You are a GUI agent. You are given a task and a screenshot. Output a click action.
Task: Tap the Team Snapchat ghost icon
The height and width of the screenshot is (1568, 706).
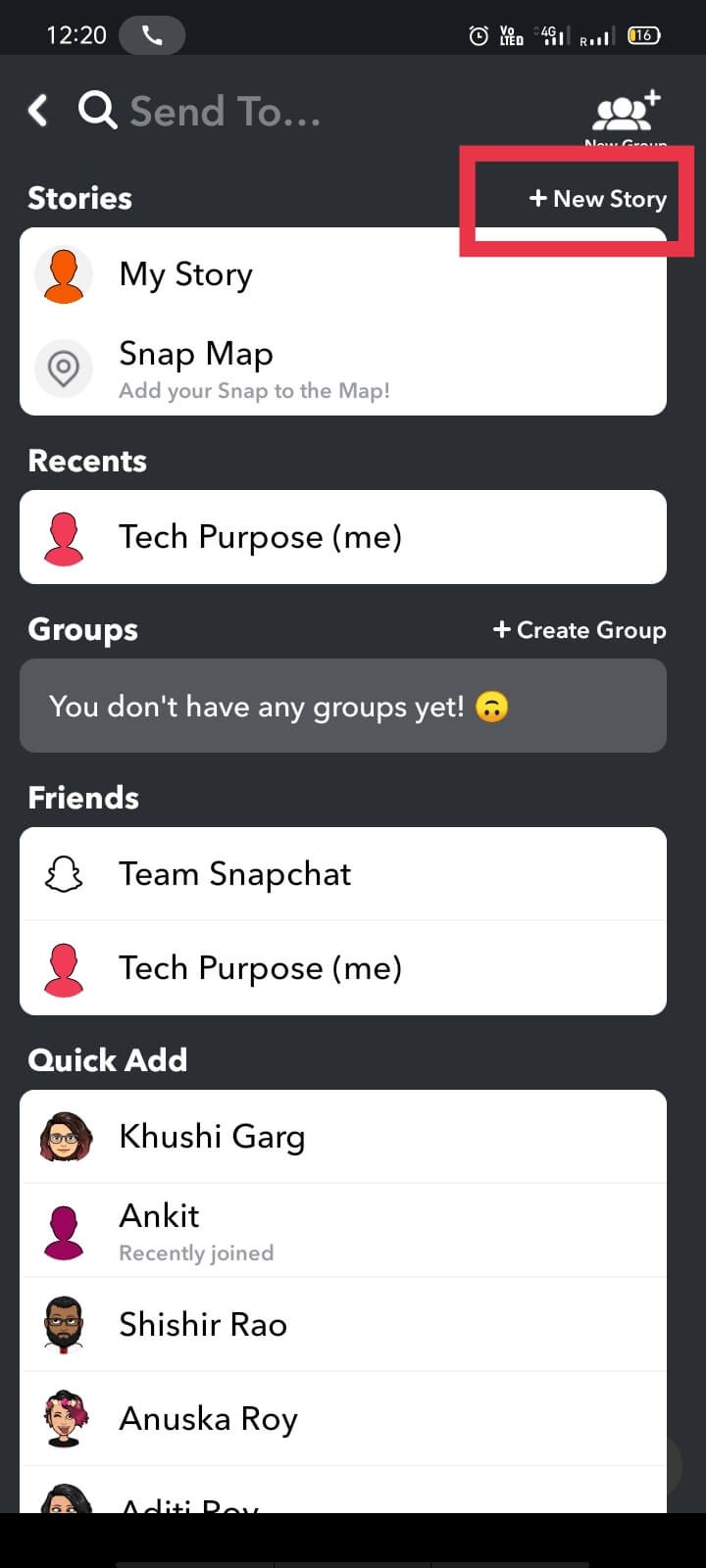(63, 873)
